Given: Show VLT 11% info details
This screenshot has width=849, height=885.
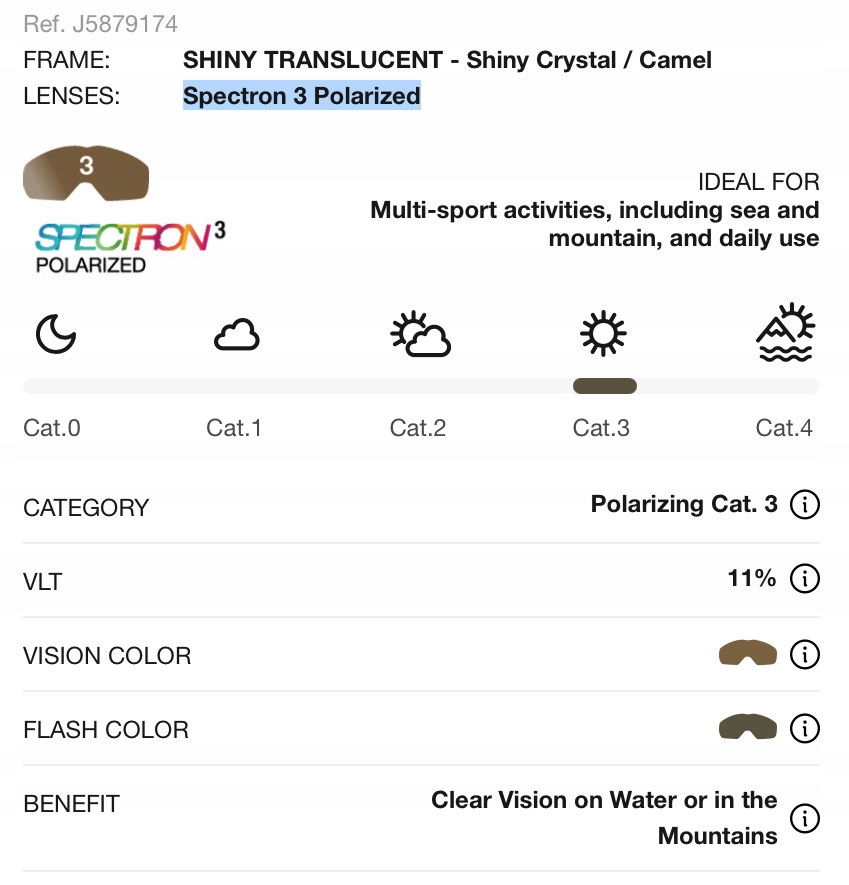Looking at the screenshot, I should (x=804, y=579).
